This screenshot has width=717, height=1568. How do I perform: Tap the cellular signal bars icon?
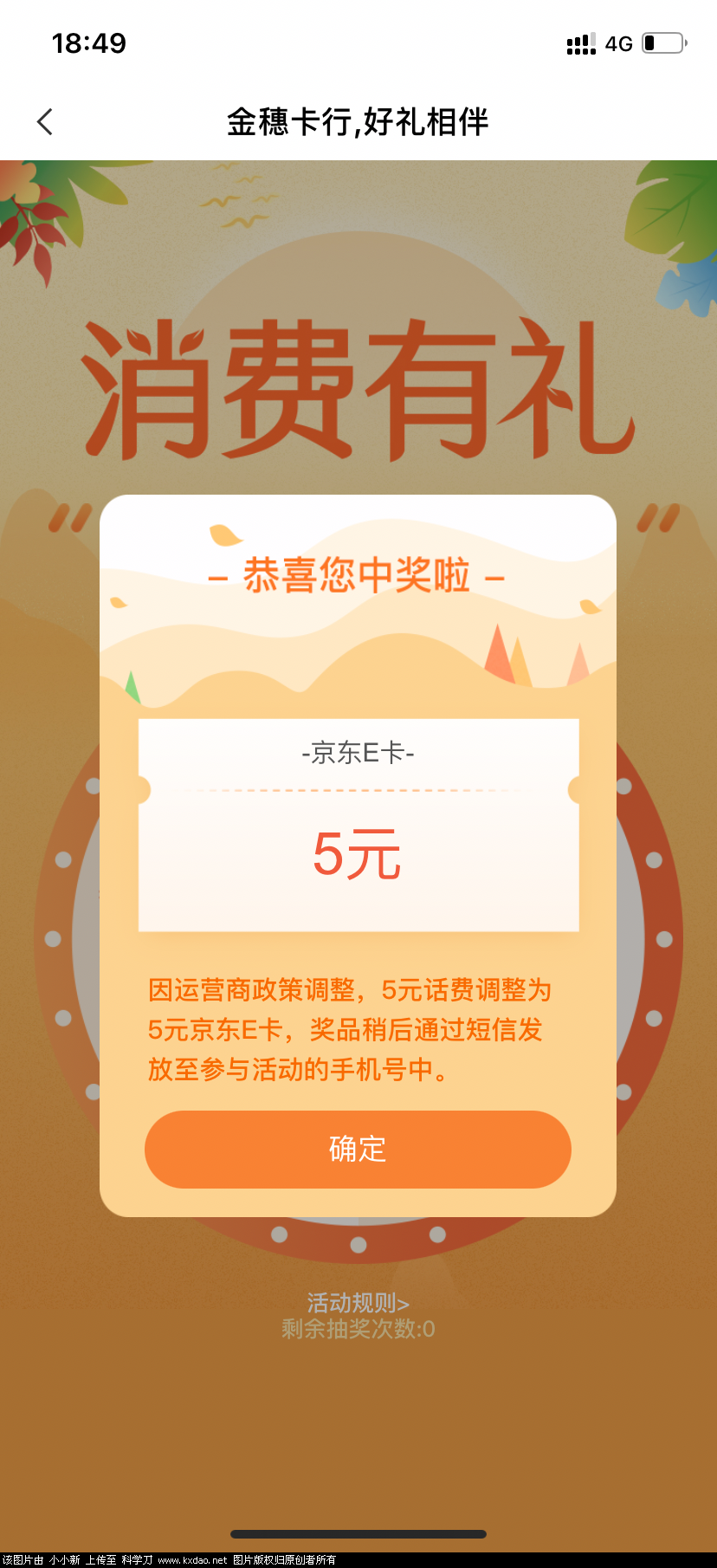(578, 43)
